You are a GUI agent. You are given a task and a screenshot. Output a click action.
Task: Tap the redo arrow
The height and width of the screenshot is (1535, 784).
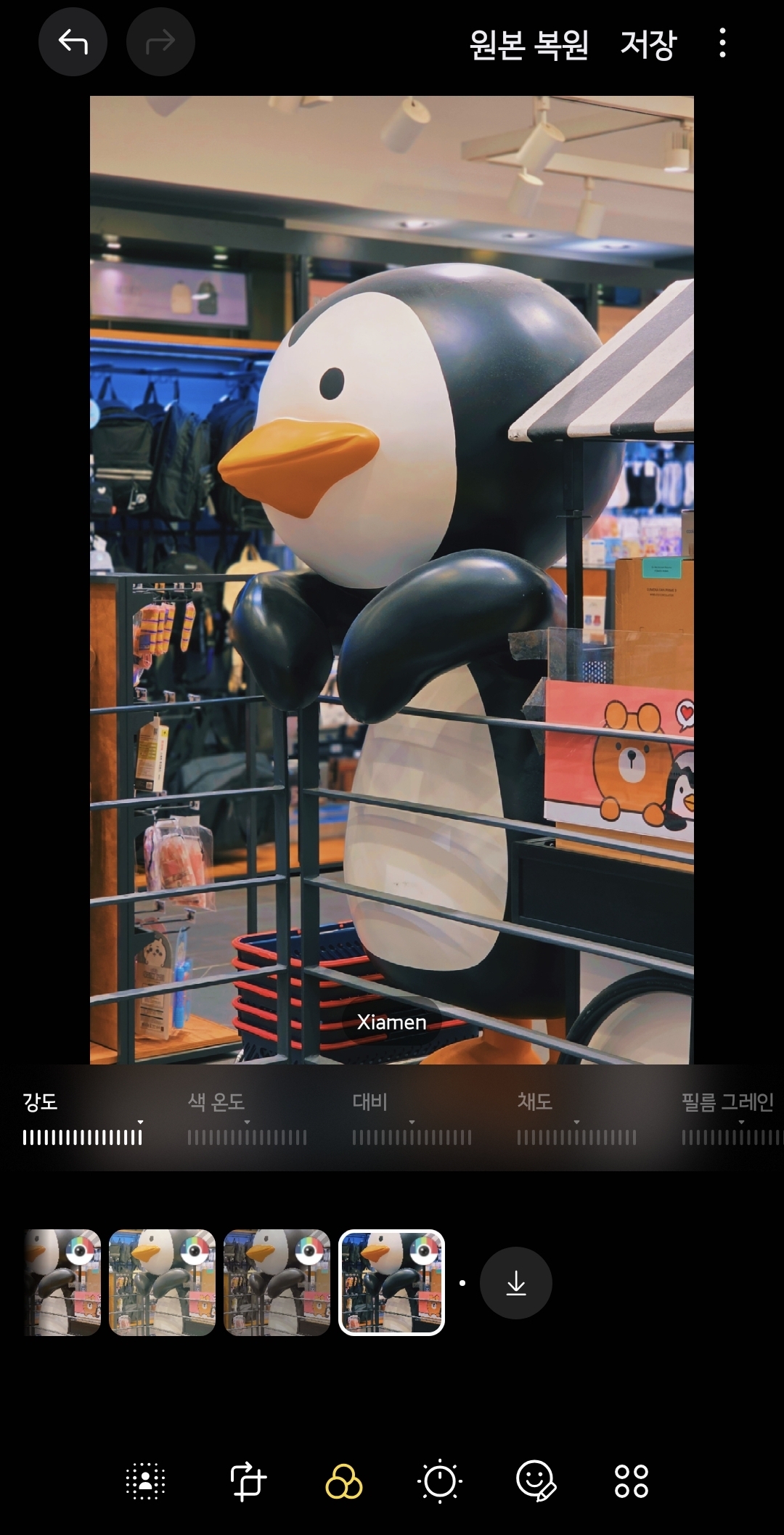[x=160, y=42]
